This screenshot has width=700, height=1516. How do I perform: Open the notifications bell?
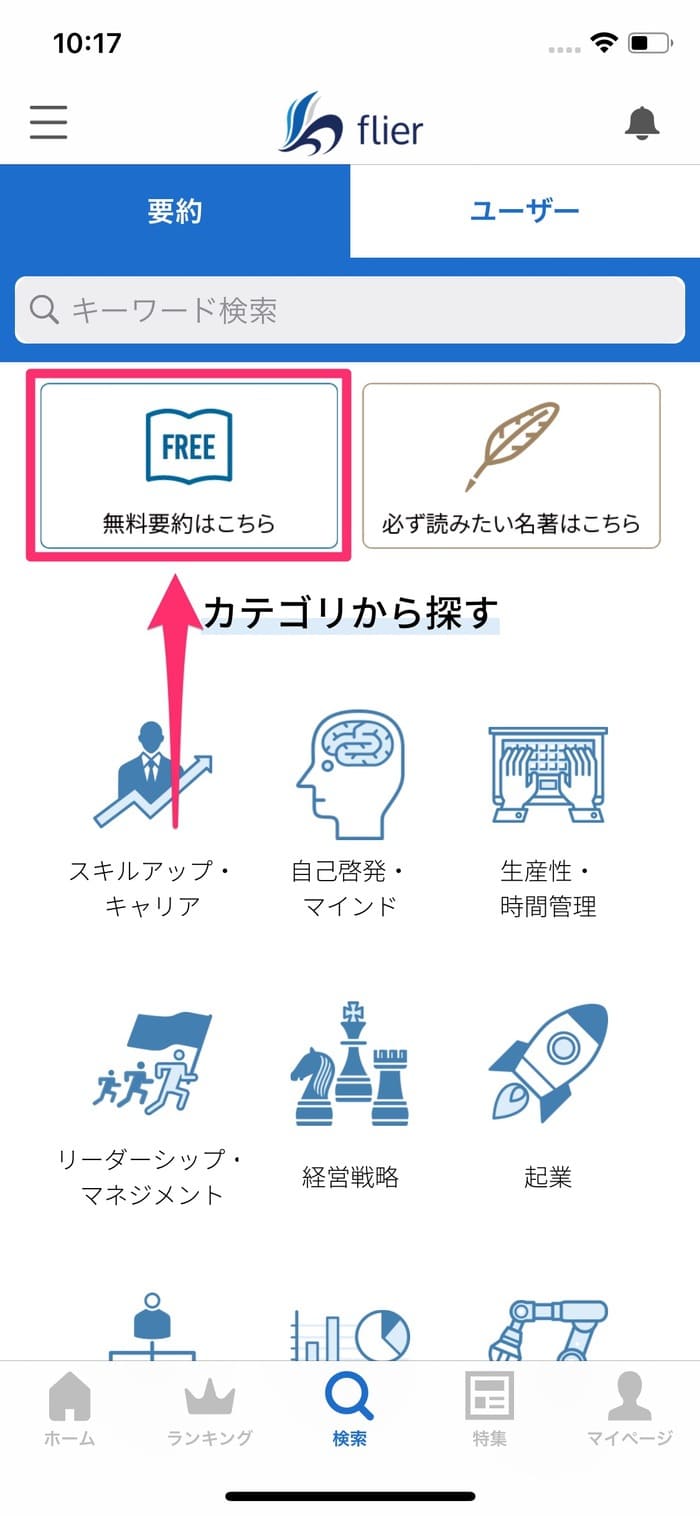pos(642,123)
